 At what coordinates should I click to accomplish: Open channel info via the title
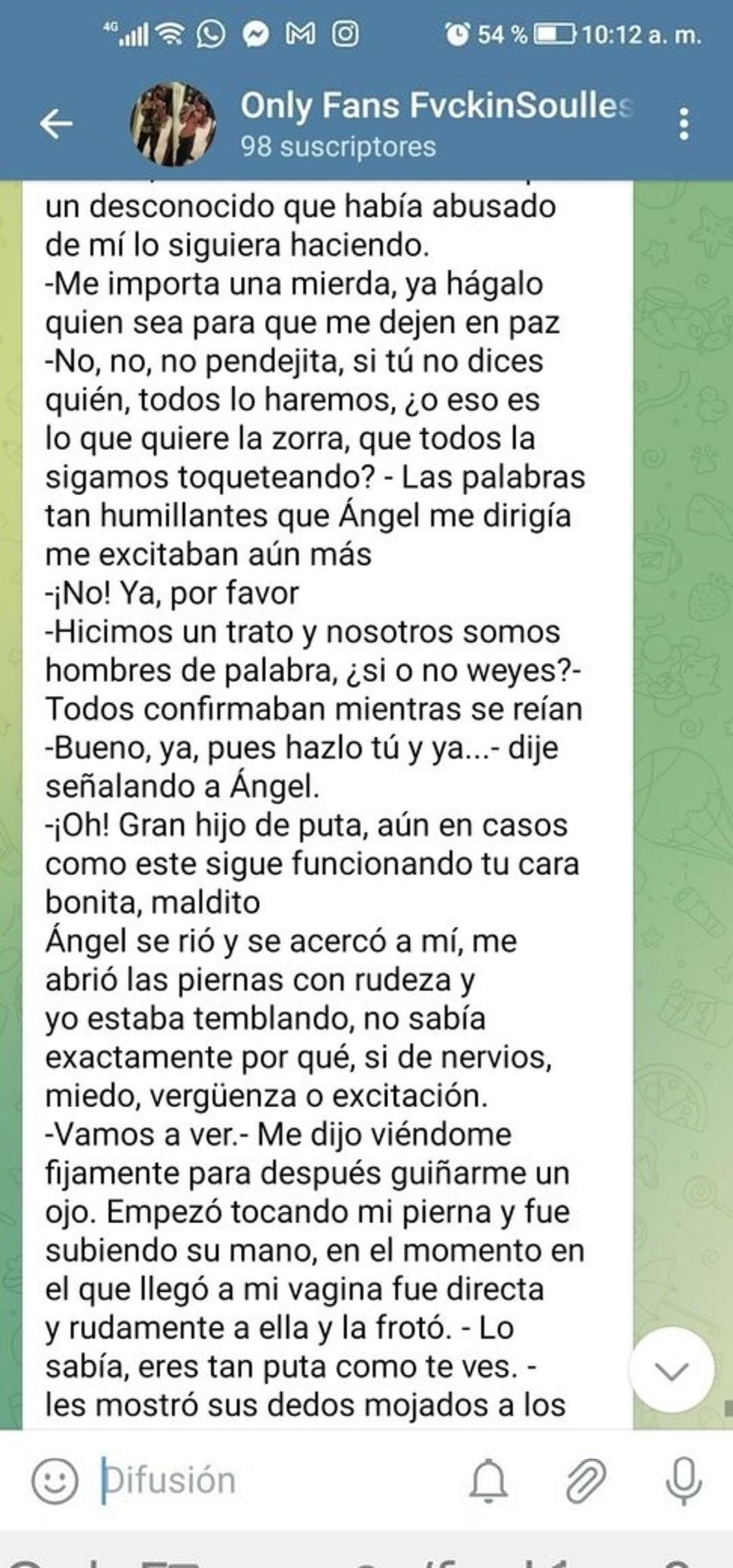pos(434,107)
